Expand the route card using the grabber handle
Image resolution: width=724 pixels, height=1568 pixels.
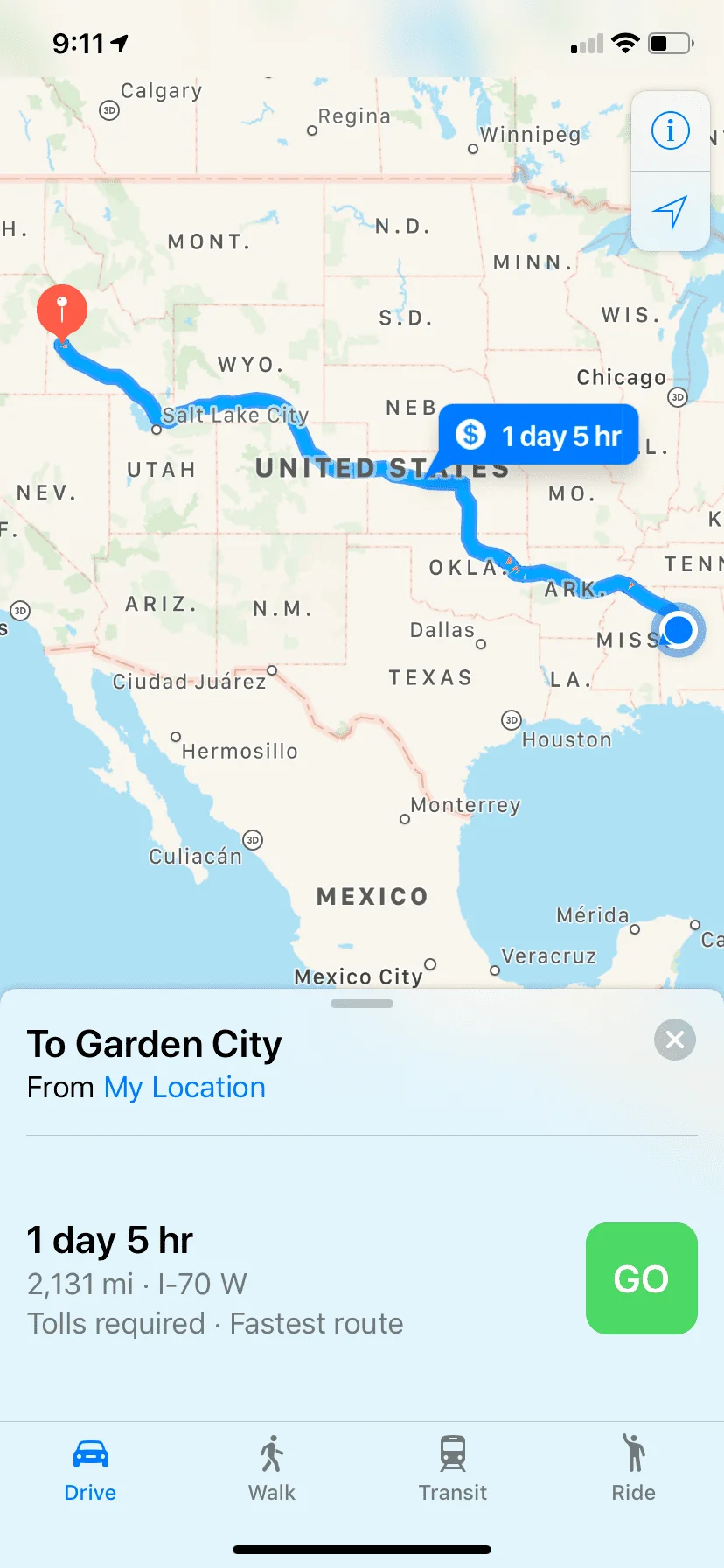tap(362, 1004)
